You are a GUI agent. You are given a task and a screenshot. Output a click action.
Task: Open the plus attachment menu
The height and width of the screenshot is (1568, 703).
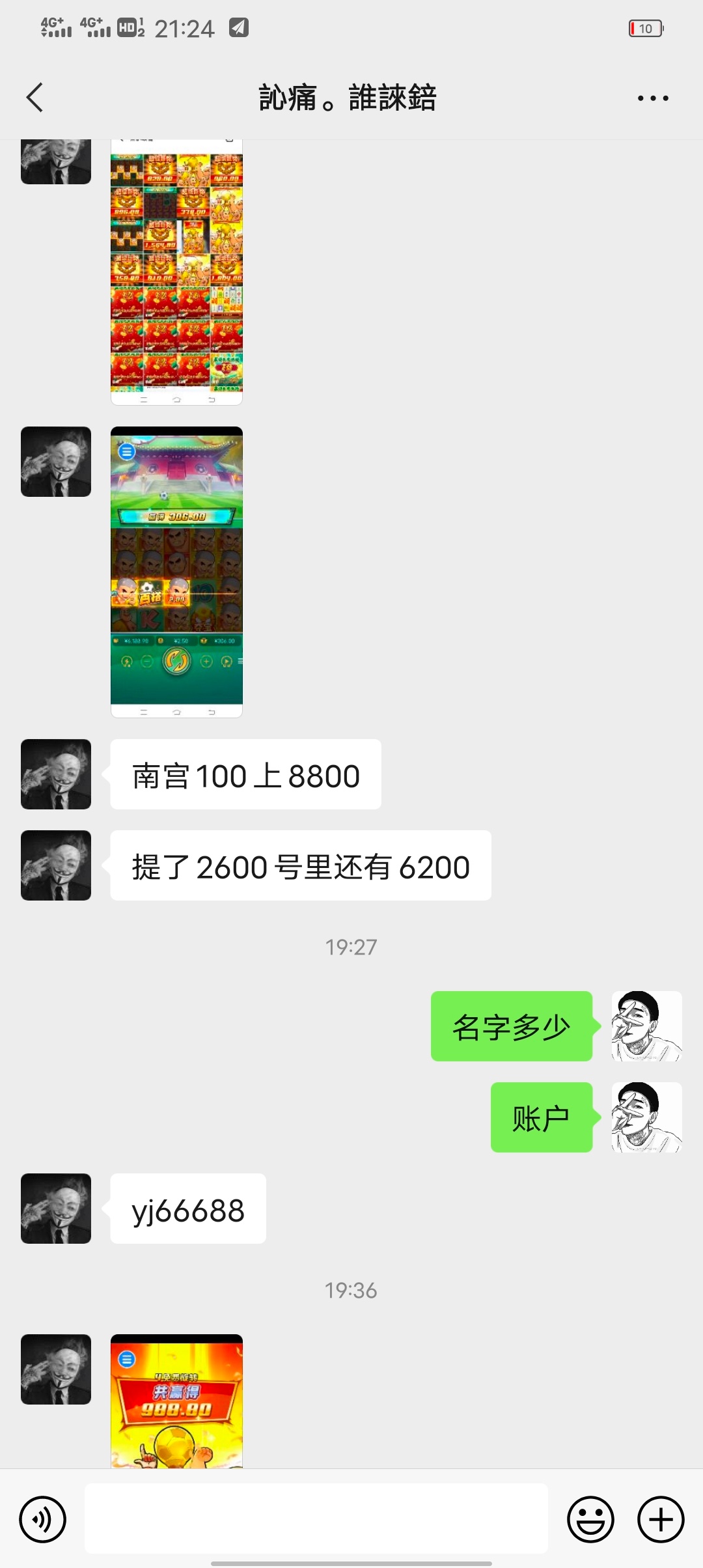(x=660, y=1519)
